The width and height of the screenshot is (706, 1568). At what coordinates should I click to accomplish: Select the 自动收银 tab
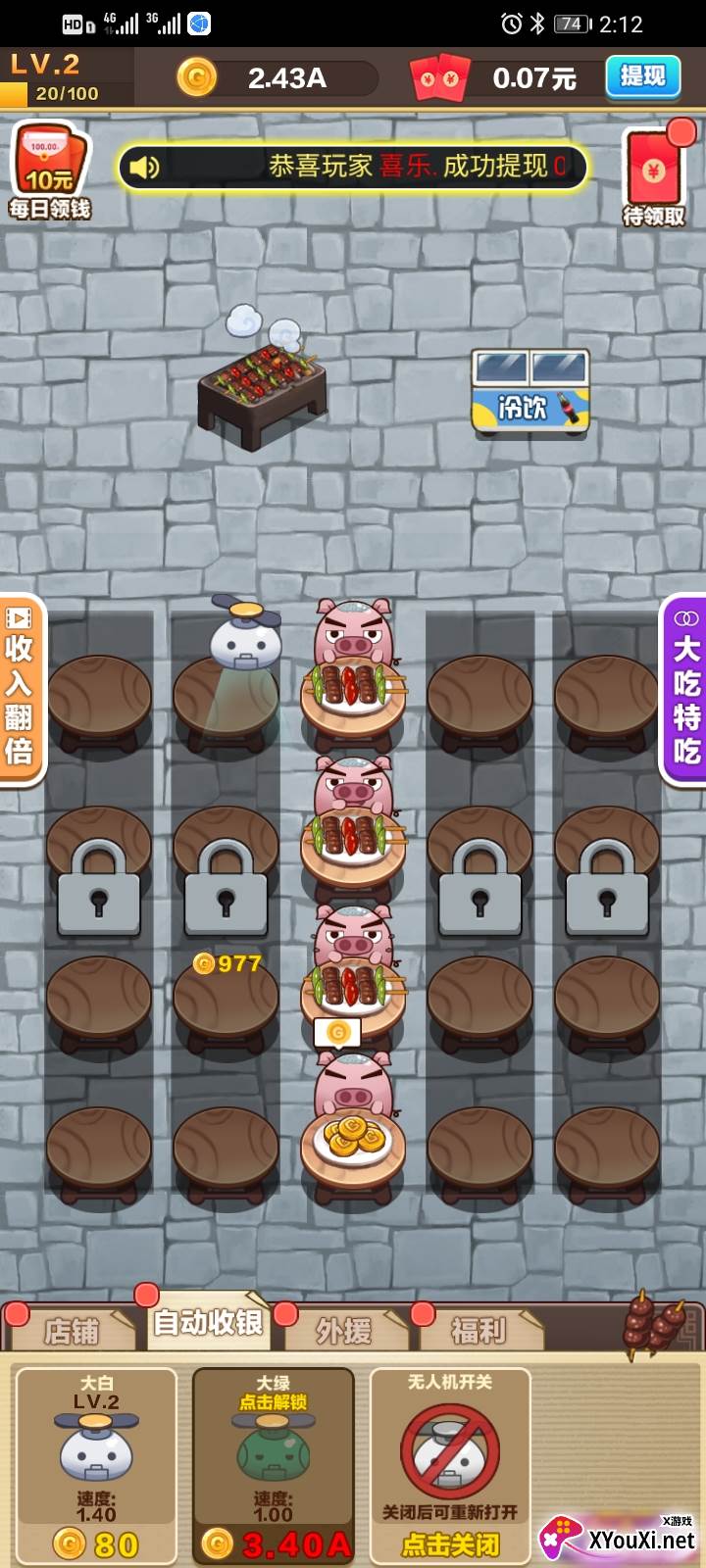pyautogui.click(x=208, y=1323)
